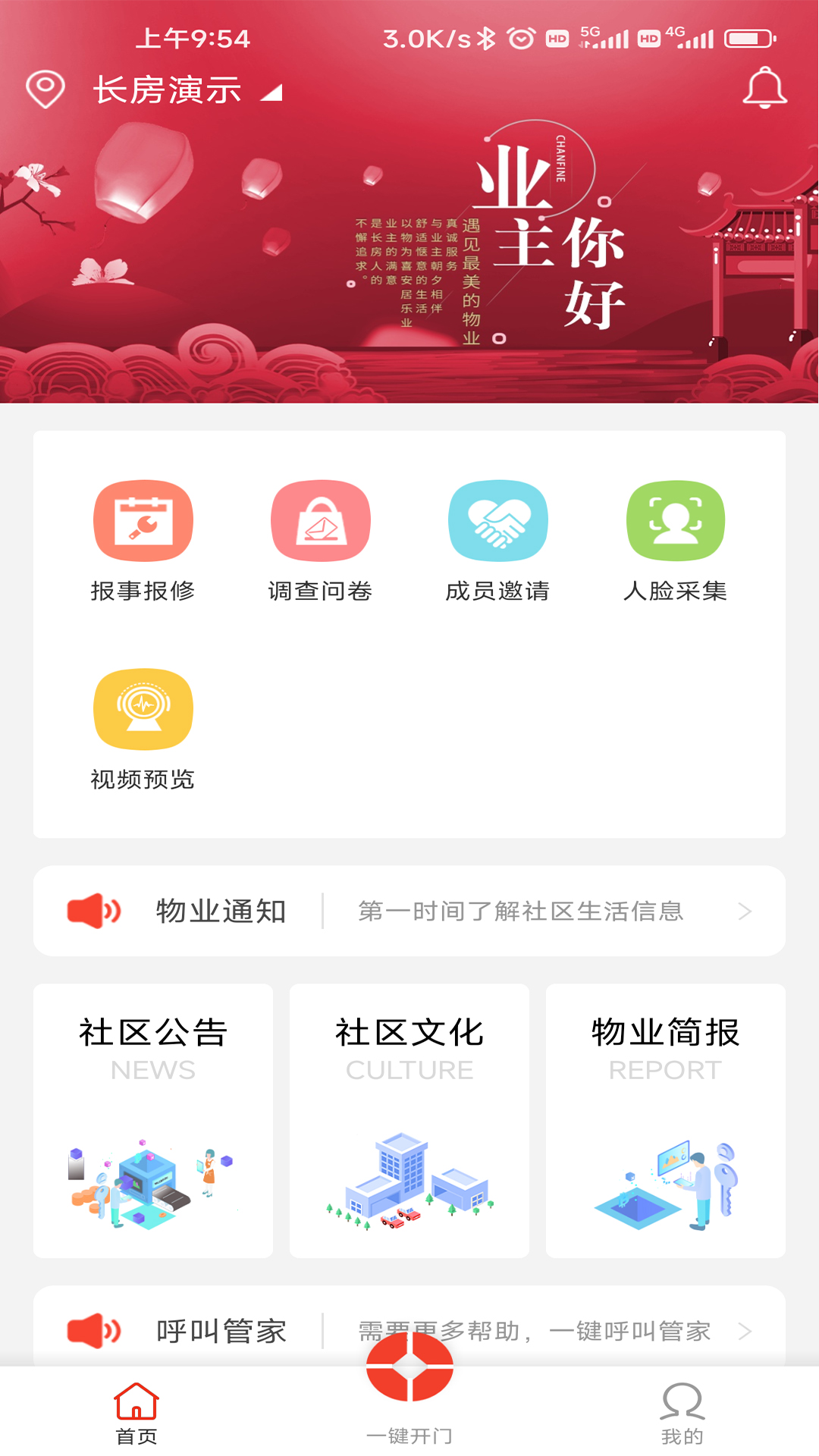Open 视频预览 video preview
The height and width of the screenshot is (1456, 819).
pyautogui.click(x=143, y=728)
